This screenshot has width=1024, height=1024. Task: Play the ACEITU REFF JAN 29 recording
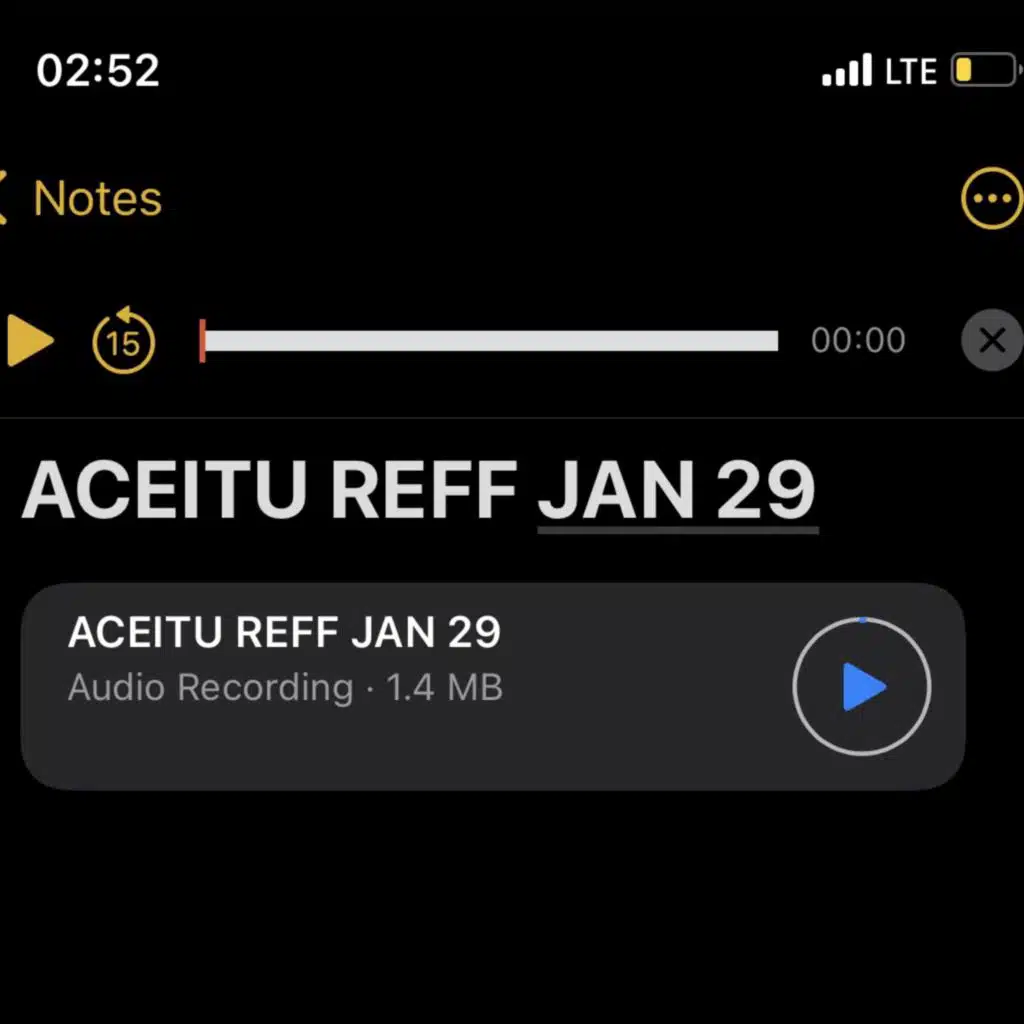tap(862, 687)
